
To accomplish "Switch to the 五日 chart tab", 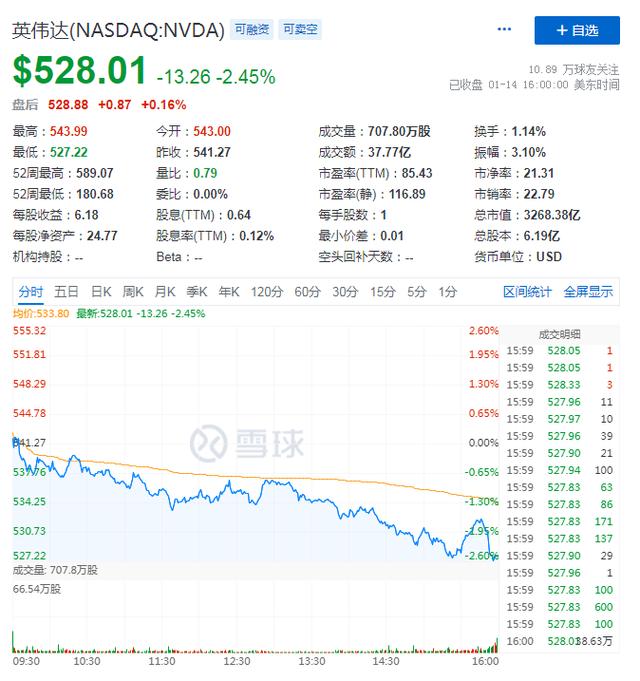I will coord(67,292).
